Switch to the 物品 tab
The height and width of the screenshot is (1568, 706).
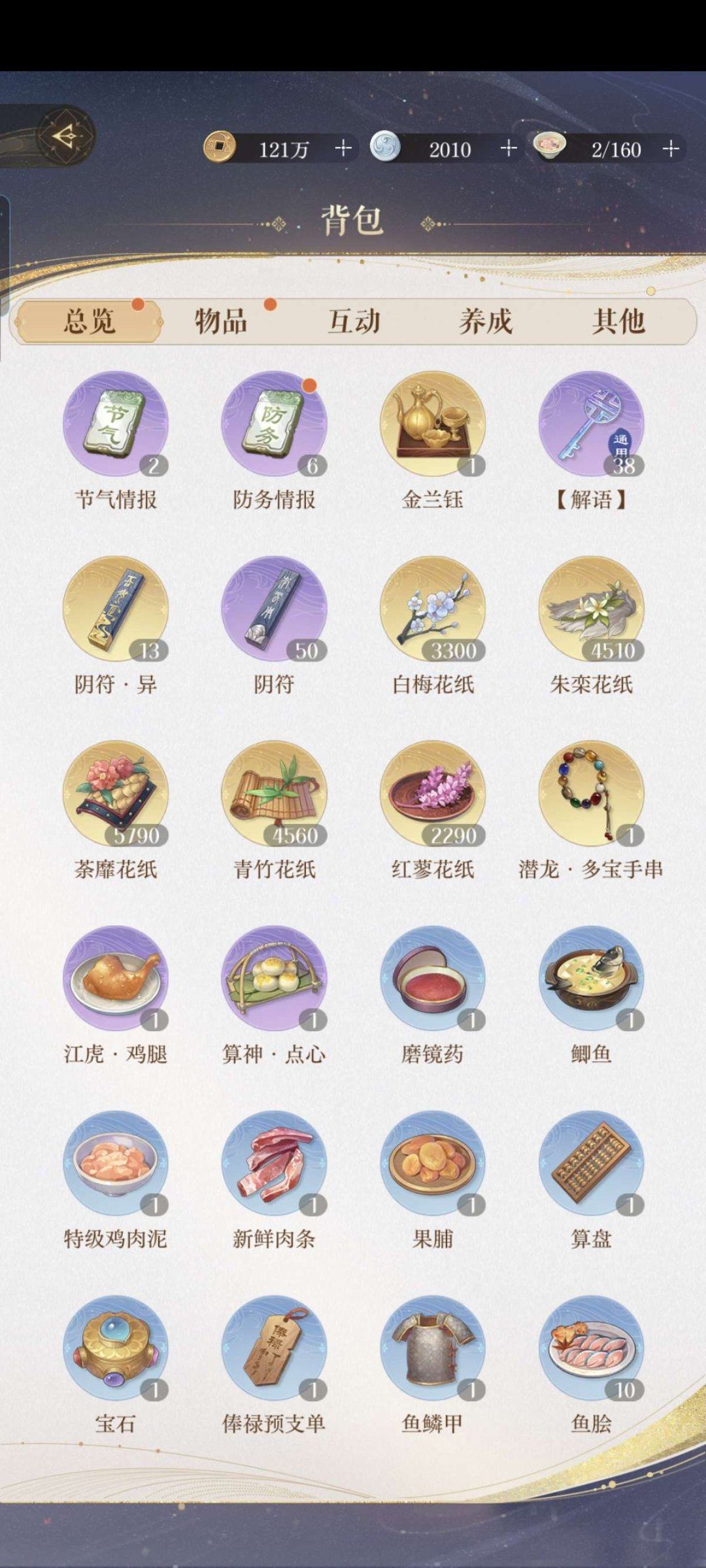click(x=220, y=320)
